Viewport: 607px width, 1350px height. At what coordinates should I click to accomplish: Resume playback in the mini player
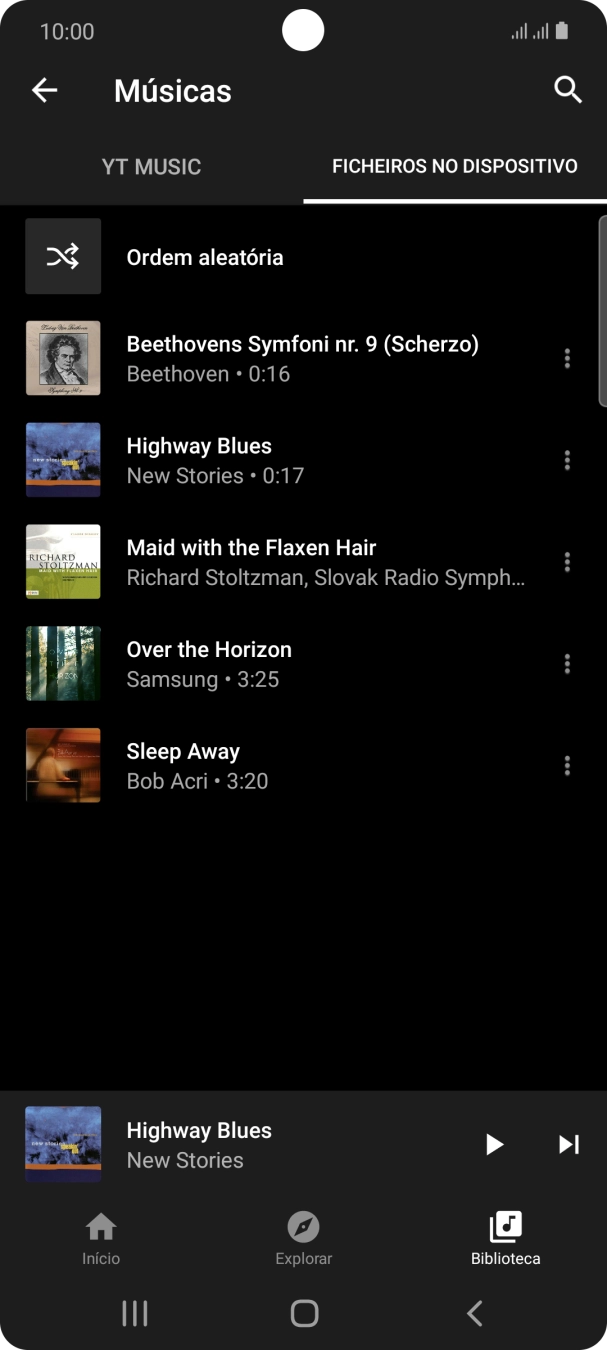[x=494, y=1145]
